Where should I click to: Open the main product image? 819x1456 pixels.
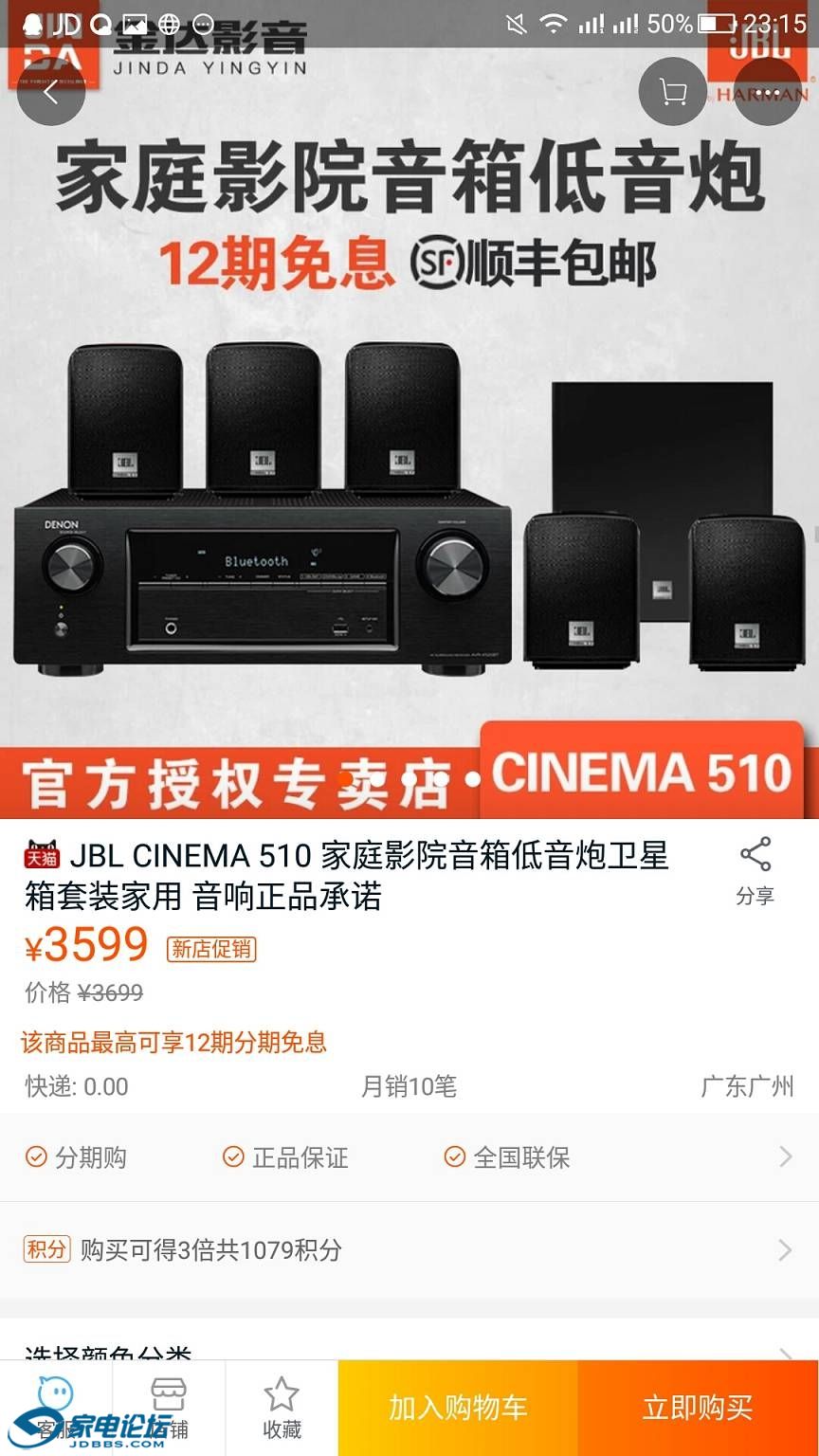(409, 474)
